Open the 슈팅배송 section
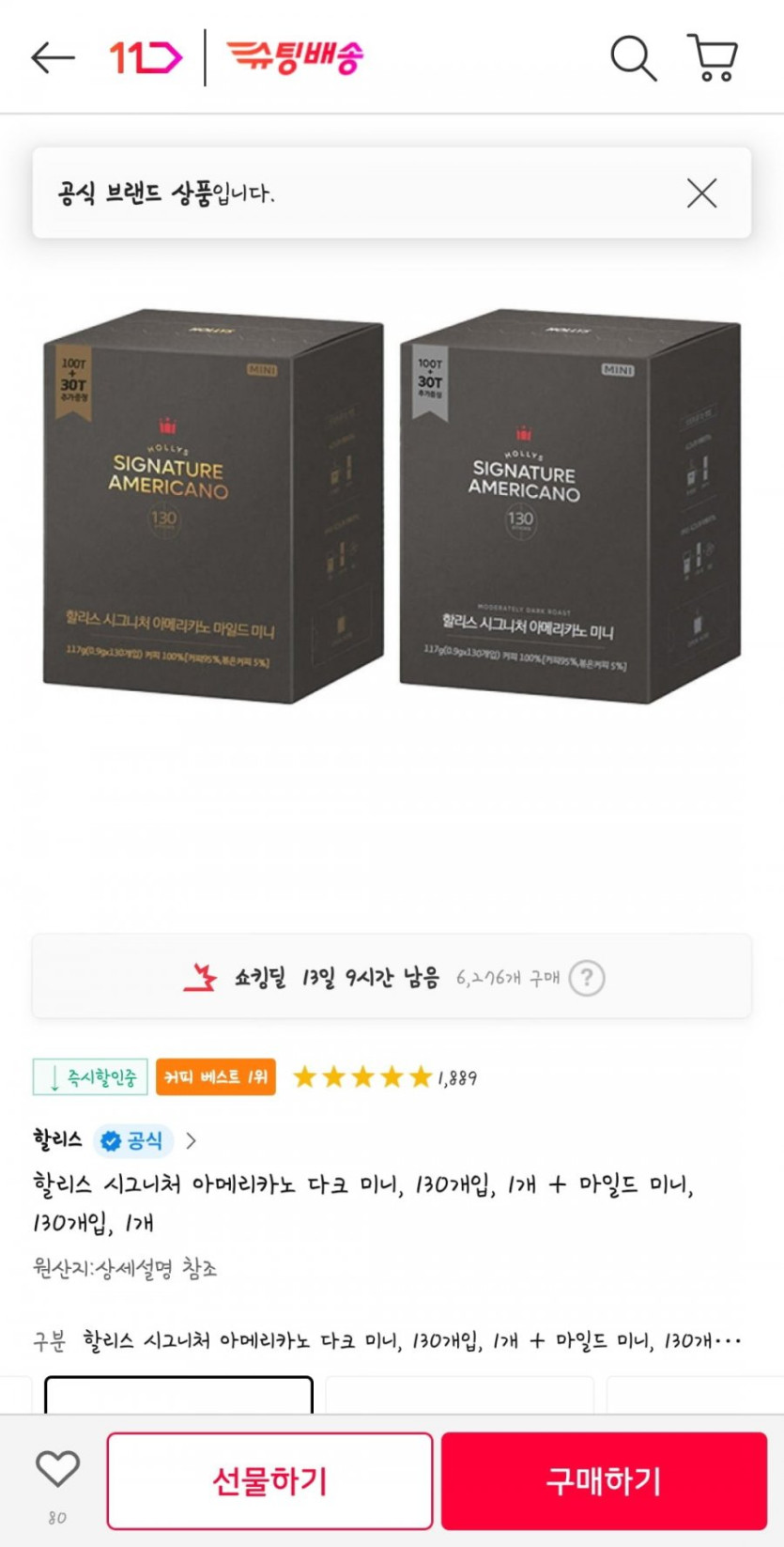Screen dimensions: 784x1547 [295, 57]
